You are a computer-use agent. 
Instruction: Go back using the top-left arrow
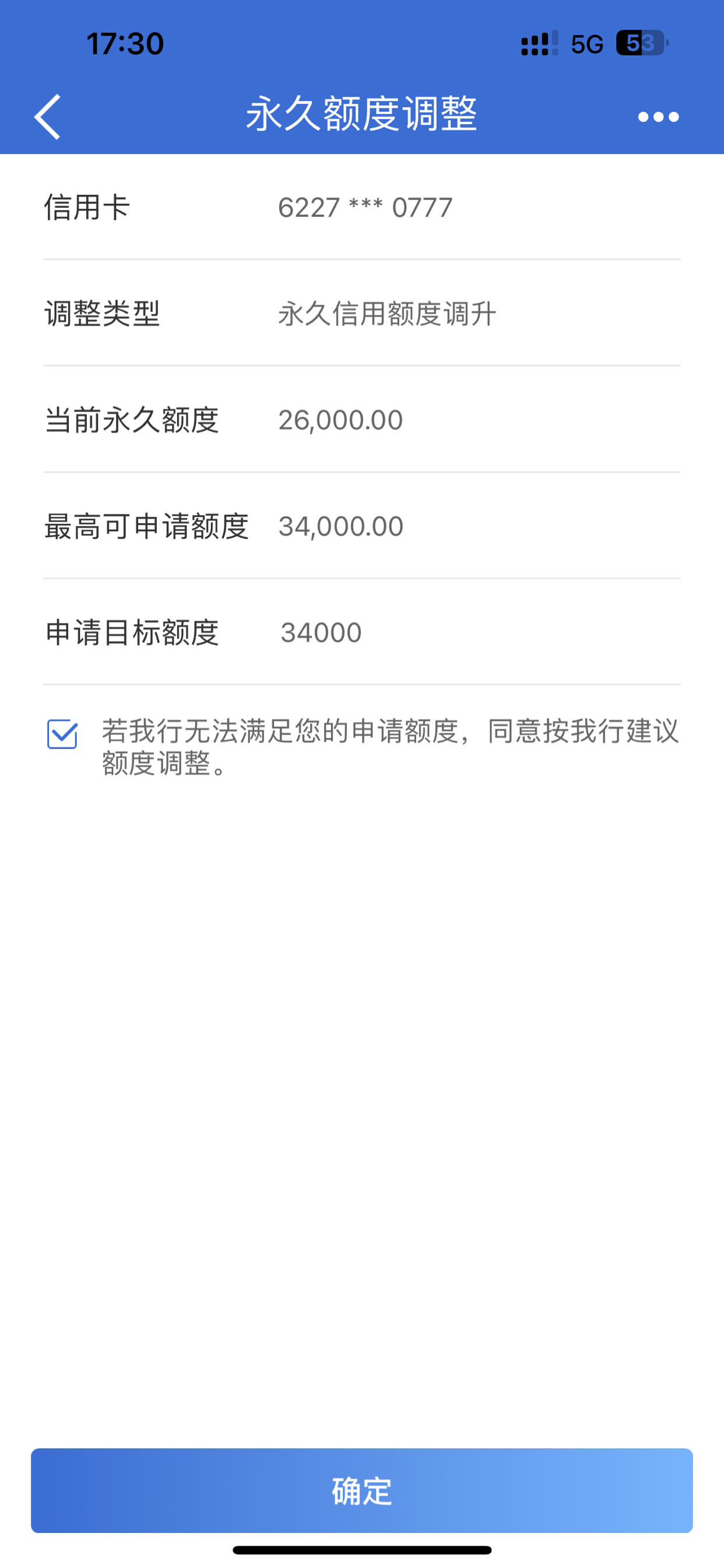47,116
